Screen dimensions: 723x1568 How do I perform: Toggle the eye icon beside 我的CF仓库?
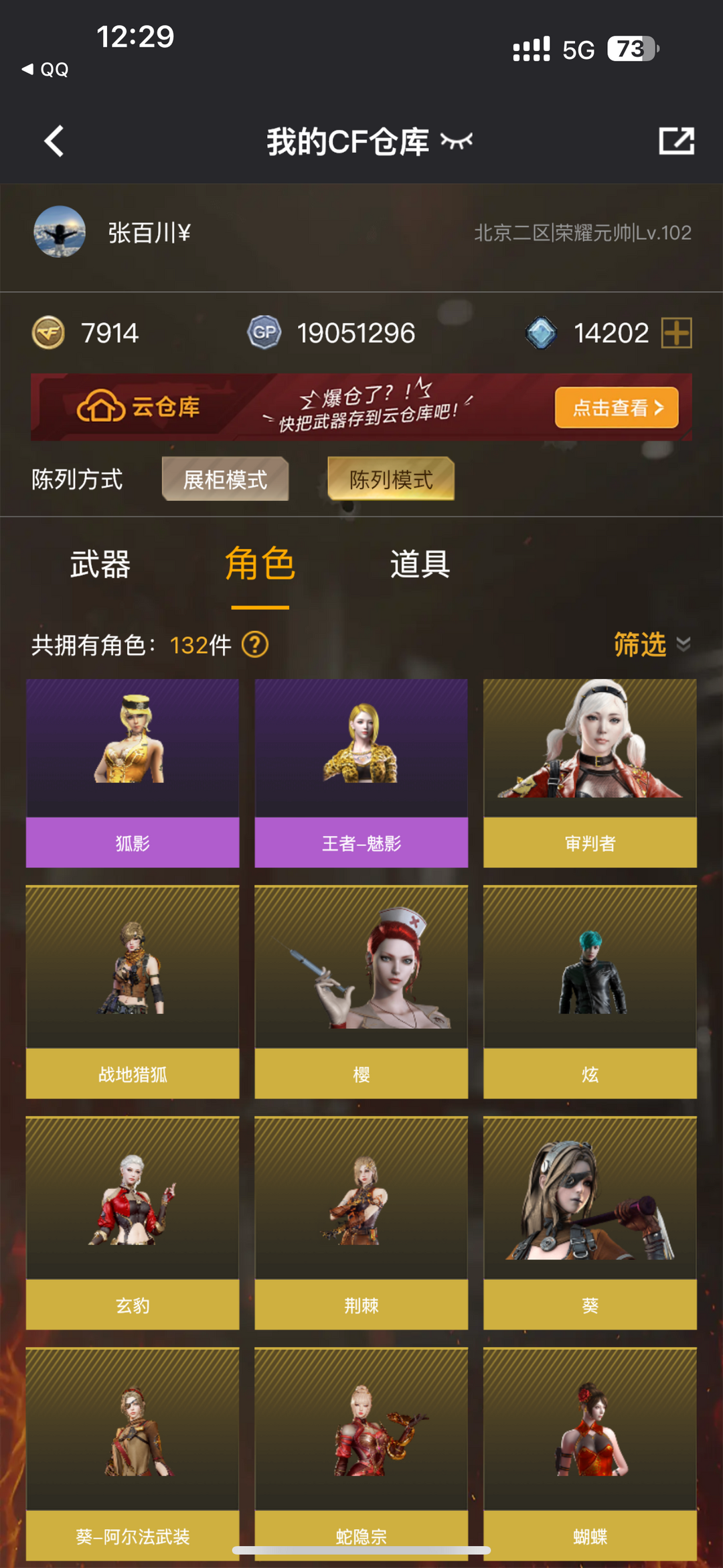(457, 141)
